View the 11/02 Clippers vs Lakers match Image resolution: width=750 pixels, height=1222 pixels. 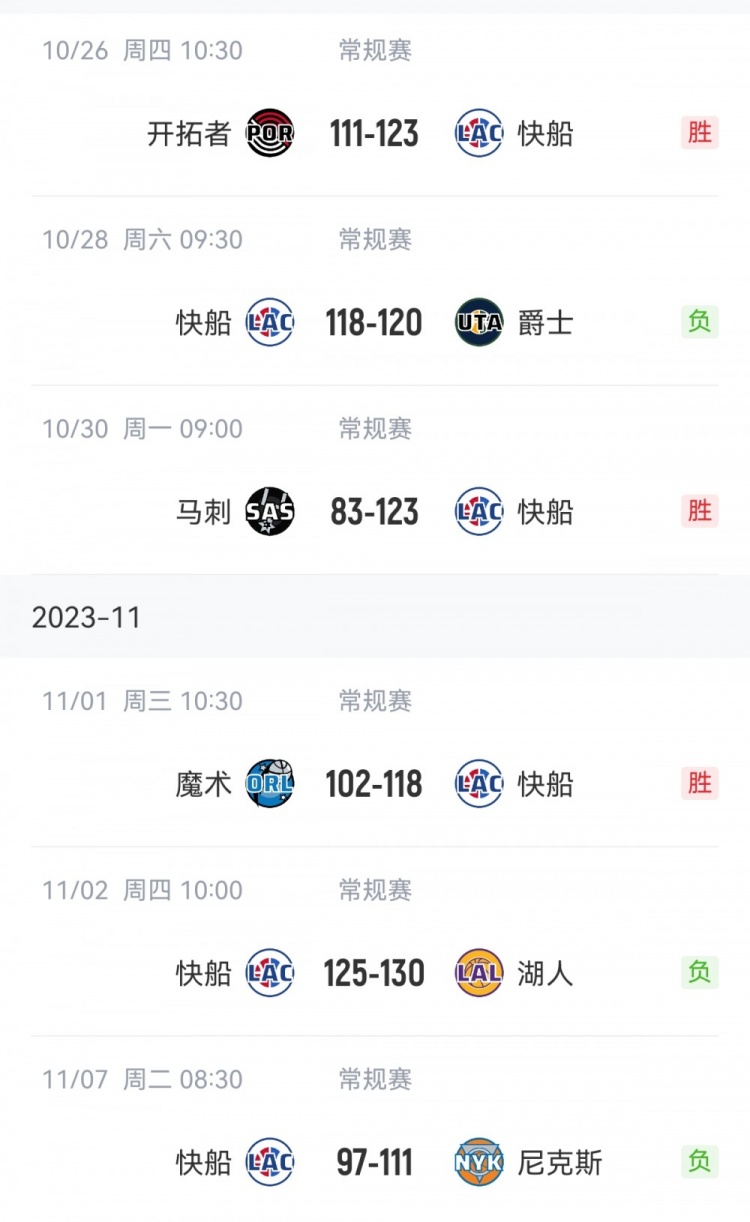(375, 941)
